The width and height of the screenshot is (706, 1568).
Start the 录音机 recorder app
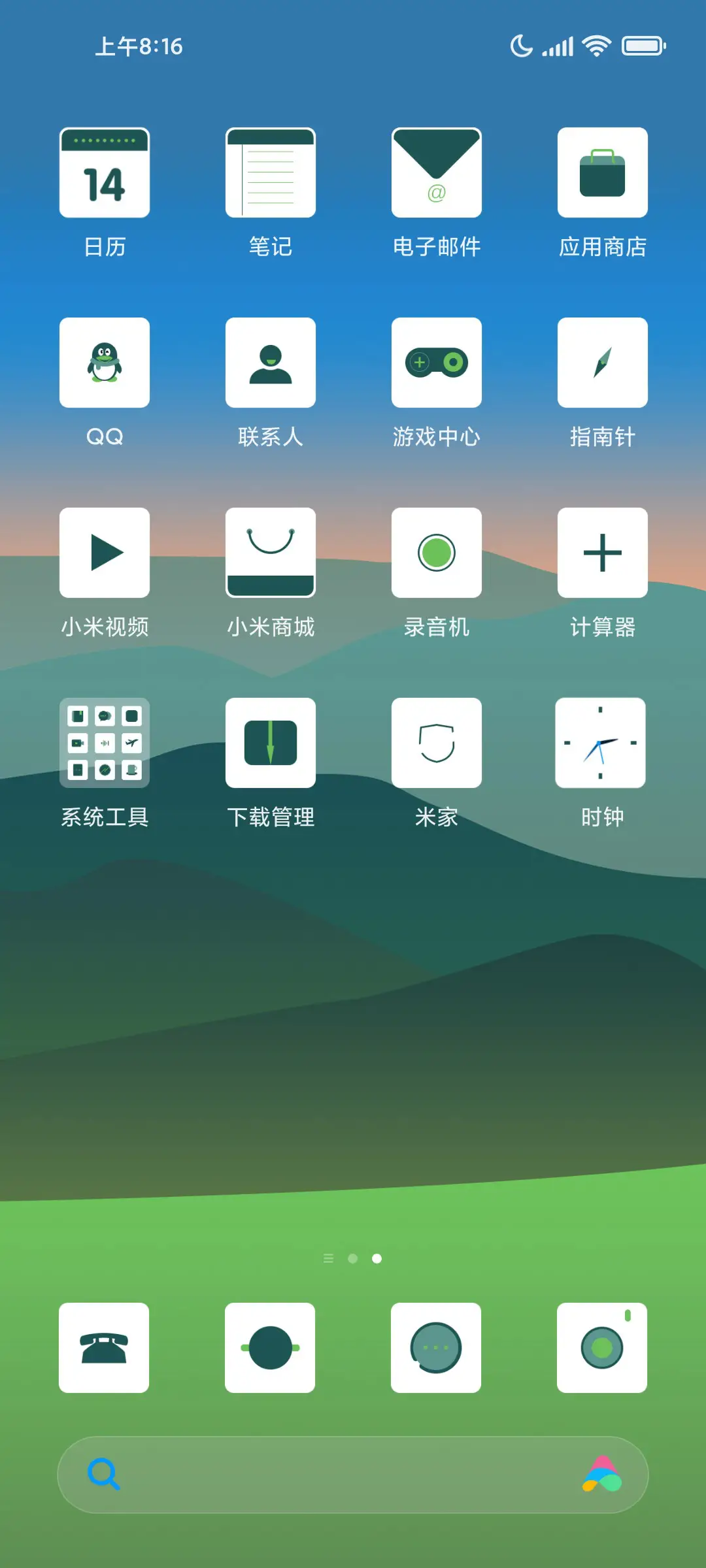click(x=436, y=552)
